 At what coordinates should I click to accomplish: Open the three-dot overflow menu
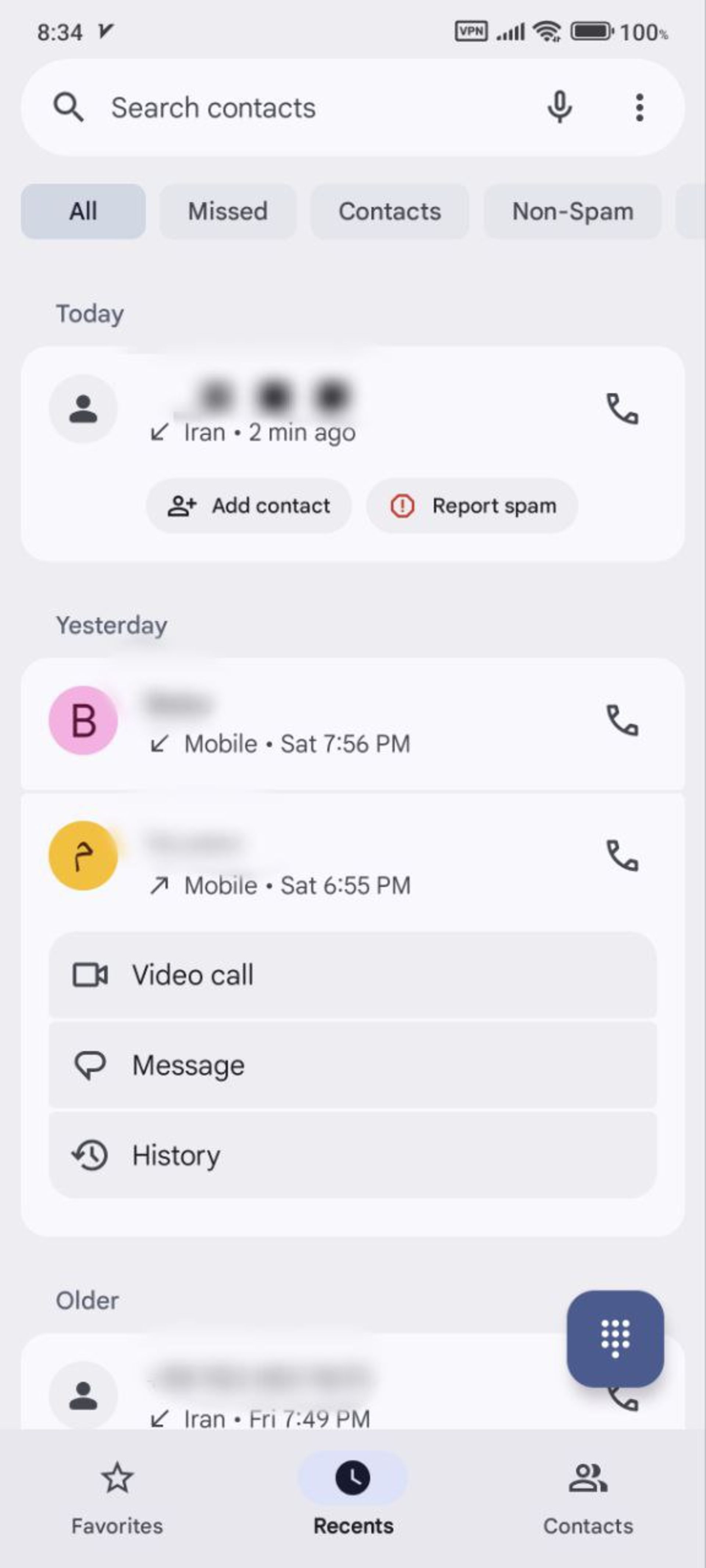[x=639, y=108]
